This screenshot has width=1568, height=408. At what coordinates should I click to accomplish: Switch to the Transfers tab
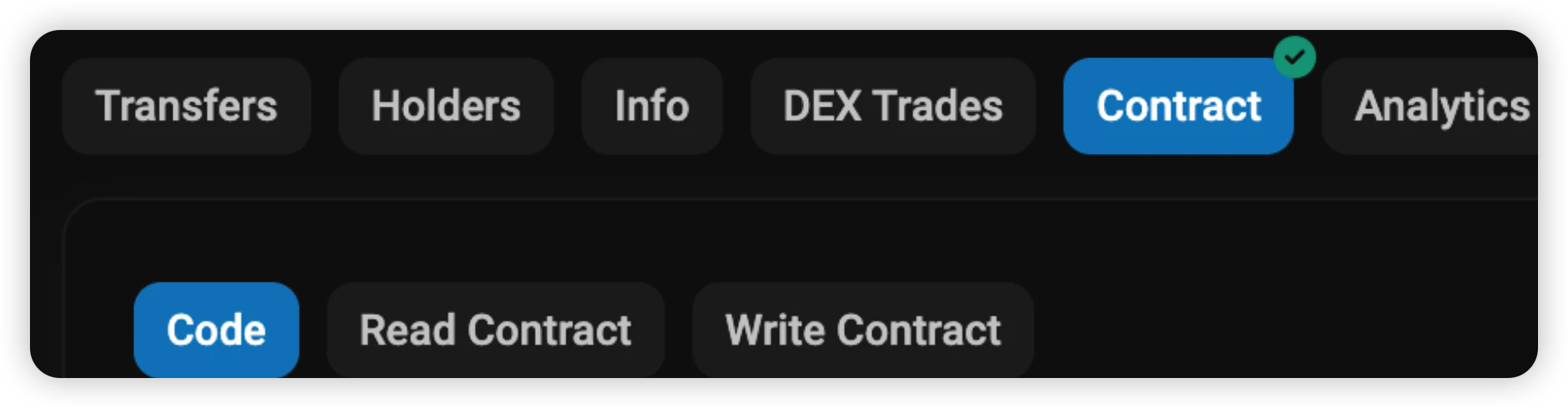point(186,106)
